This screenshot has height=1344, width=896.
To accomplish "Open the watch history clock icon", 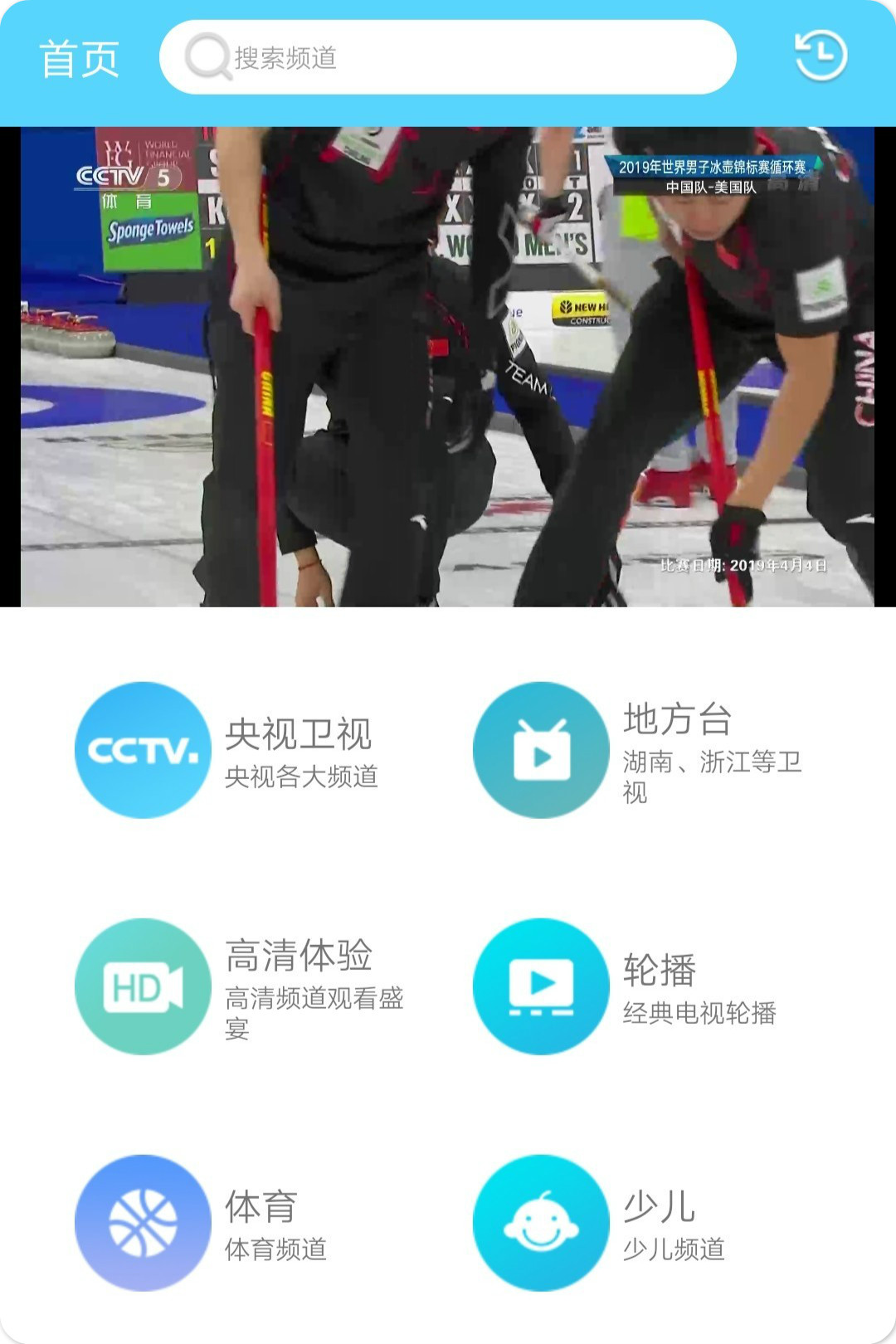I will click(x=821, y=56).
